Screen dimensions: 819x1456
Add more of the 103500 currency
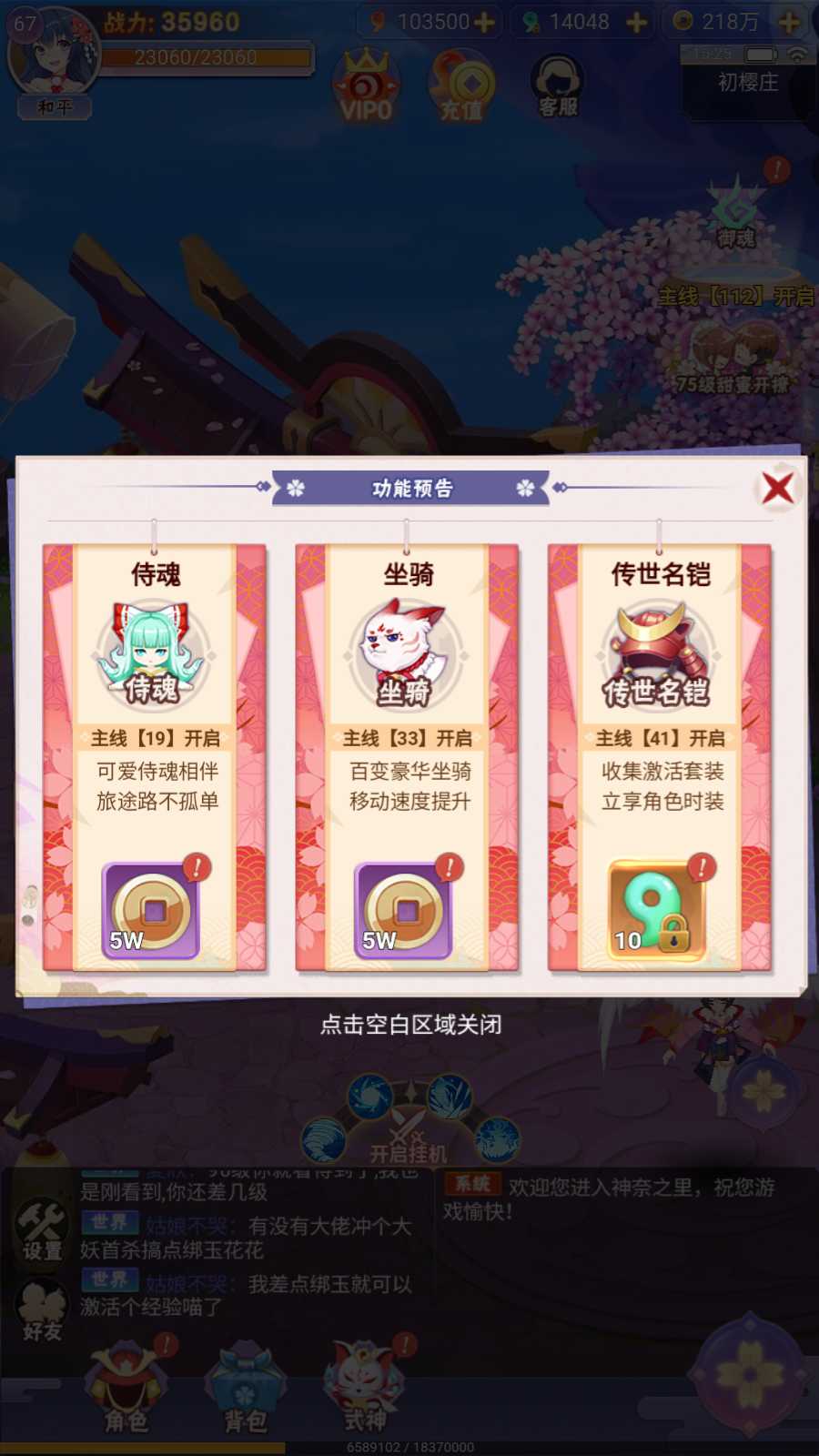click(x=485, y=22)
